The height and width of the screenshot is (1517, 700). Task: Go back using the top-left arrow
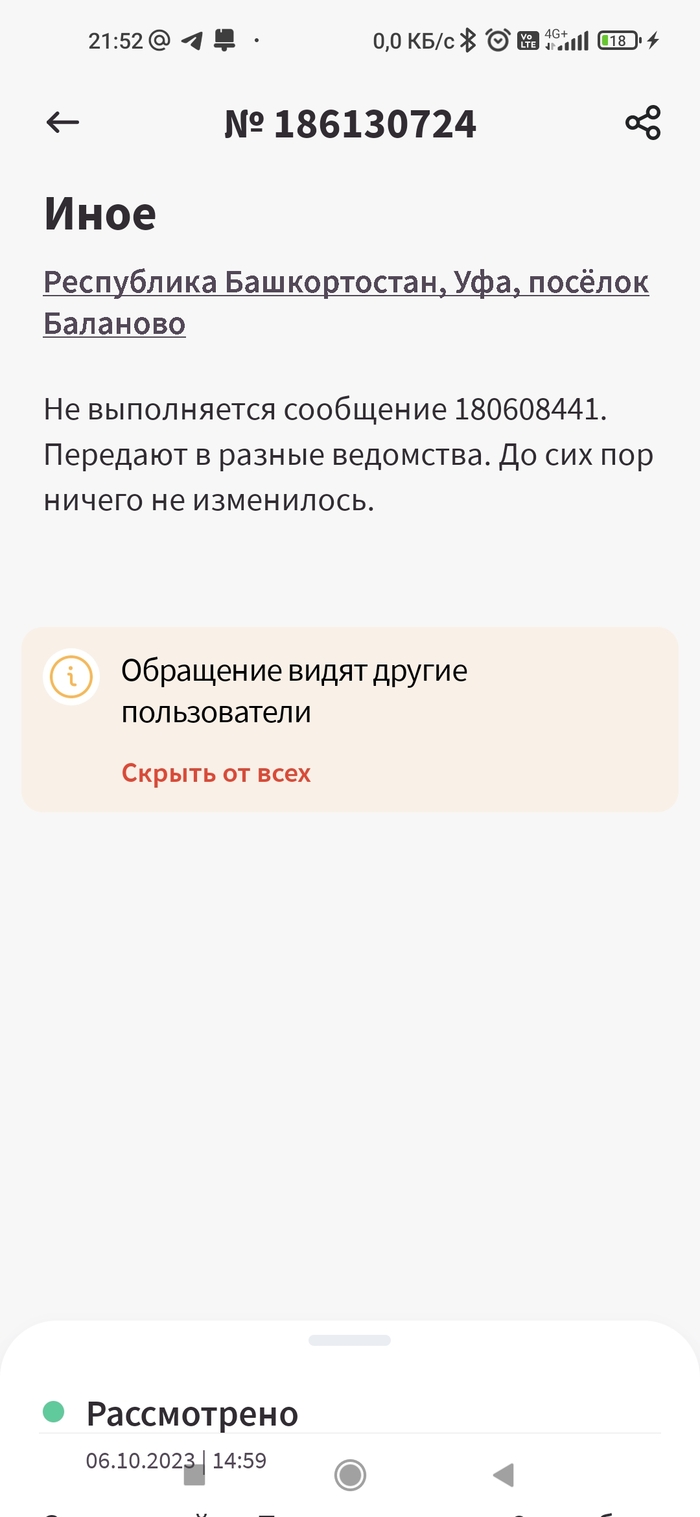[x=63, y=123]
